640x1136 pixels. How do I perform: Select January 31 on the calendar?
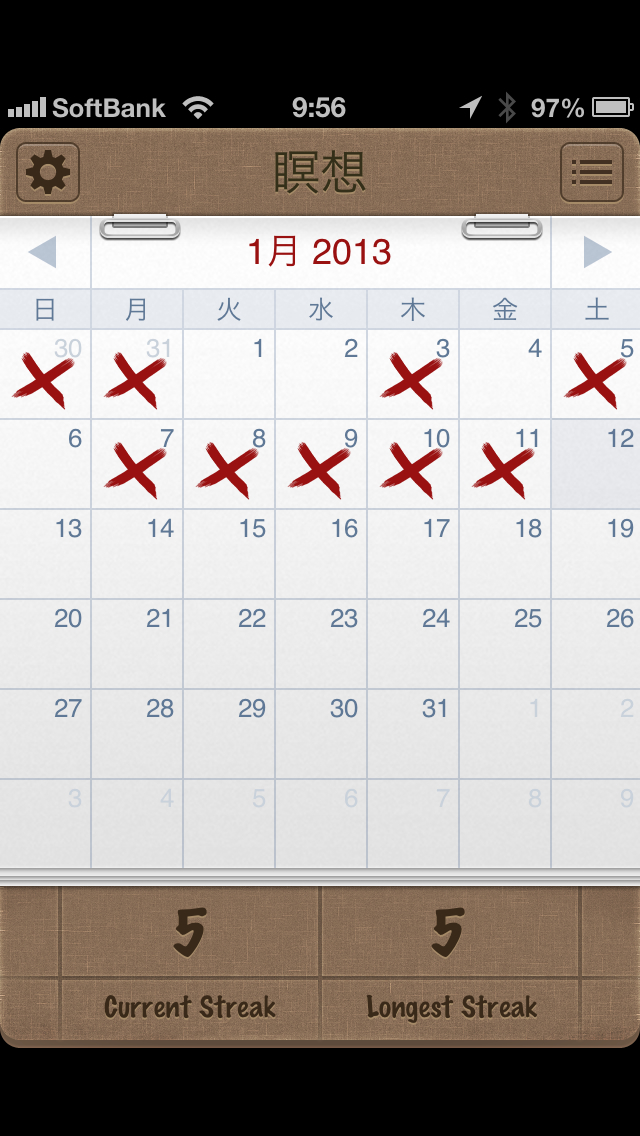(413, 735)
